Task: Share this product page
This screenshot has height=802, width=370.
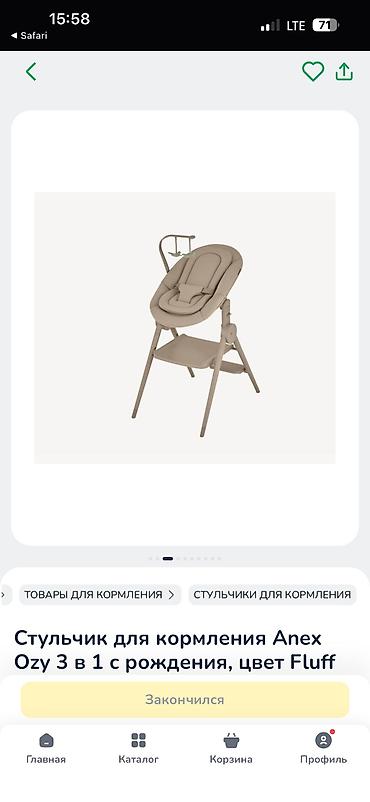Action: point(344,72)
